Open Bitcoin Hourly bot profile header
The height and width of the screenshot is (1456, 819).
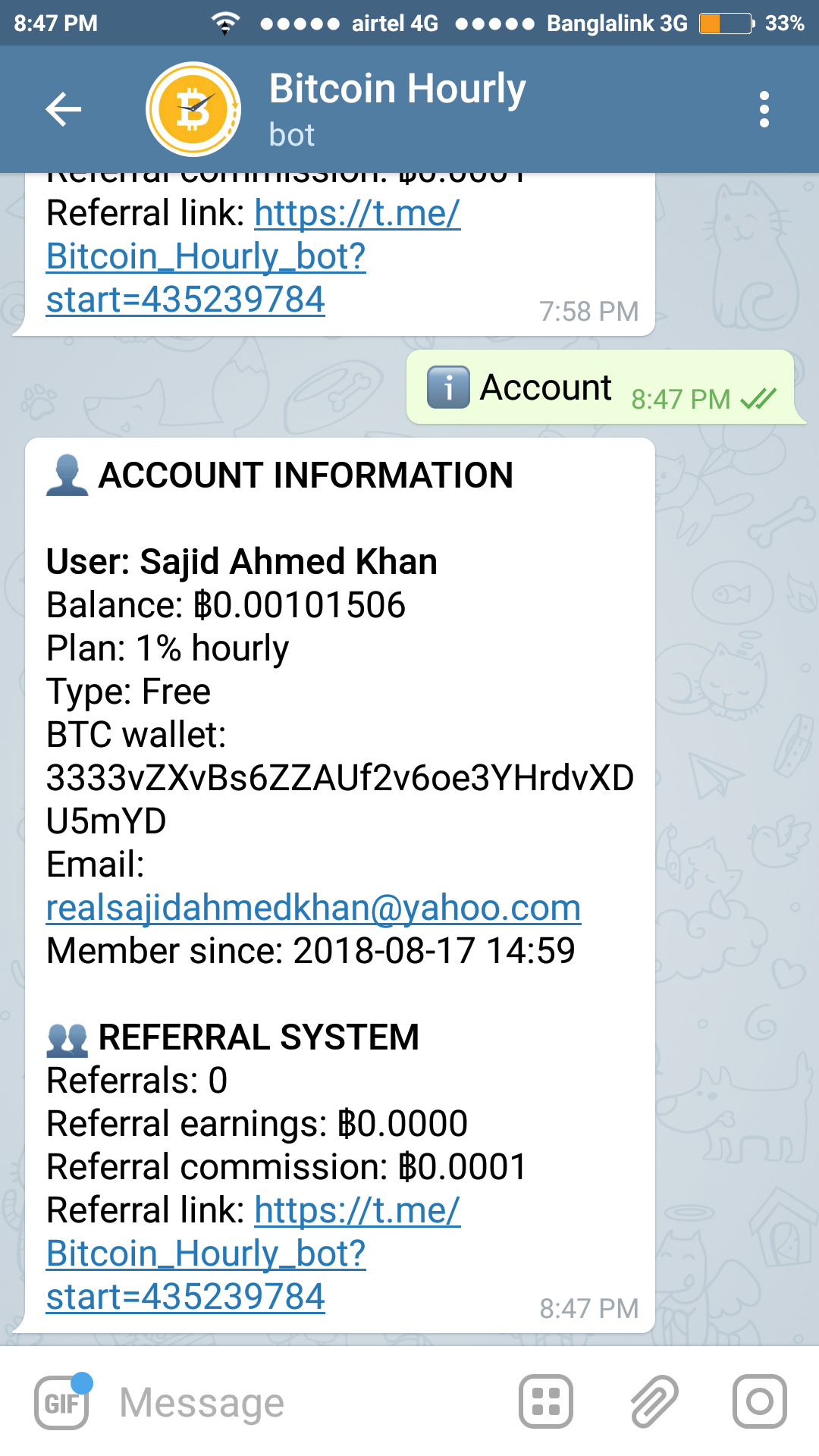tap(397, 109)
